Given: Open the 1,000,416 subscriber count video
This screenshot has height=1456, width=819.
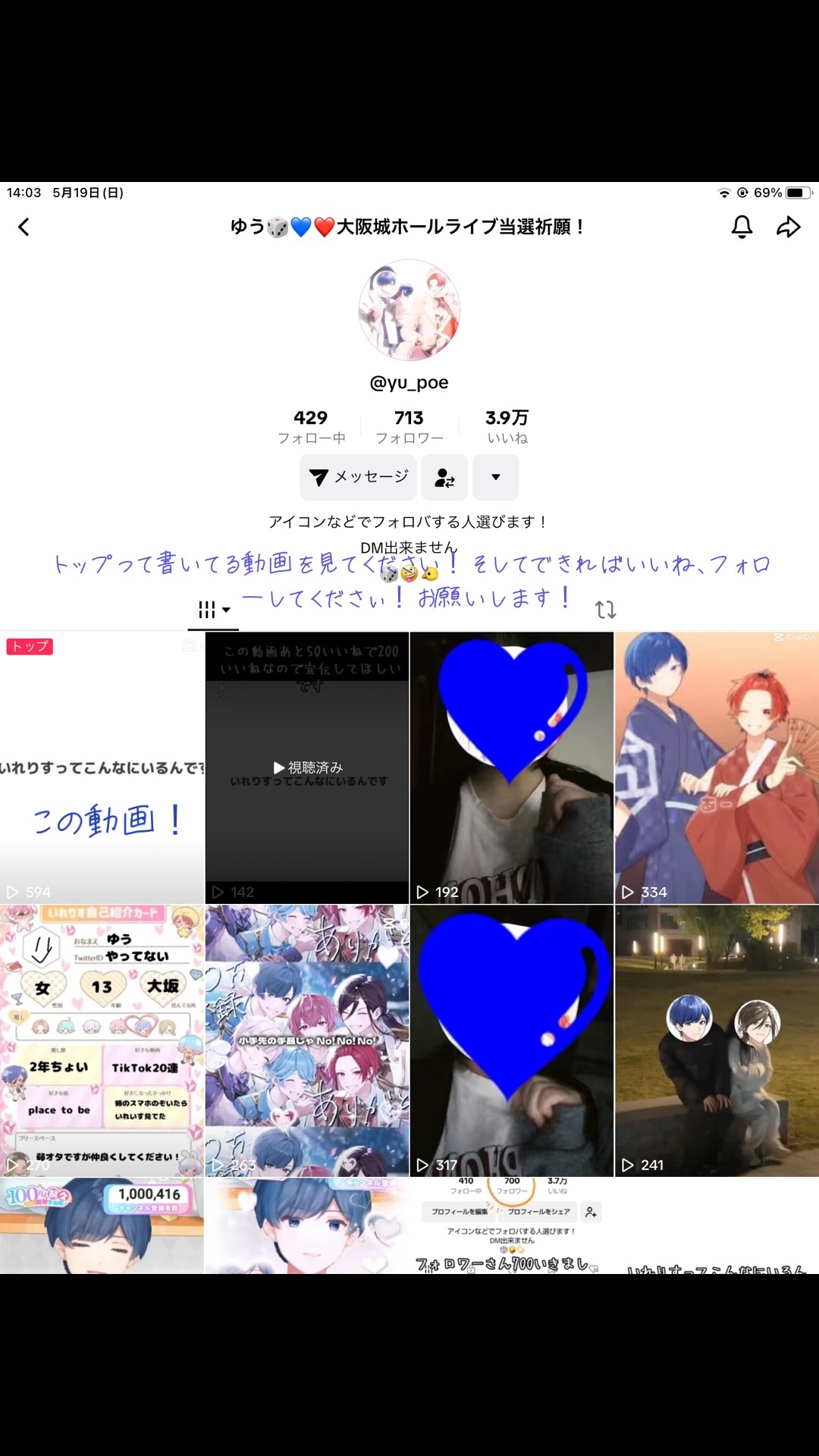Looking at the screenshot, I should click(x=102, y=1225).
